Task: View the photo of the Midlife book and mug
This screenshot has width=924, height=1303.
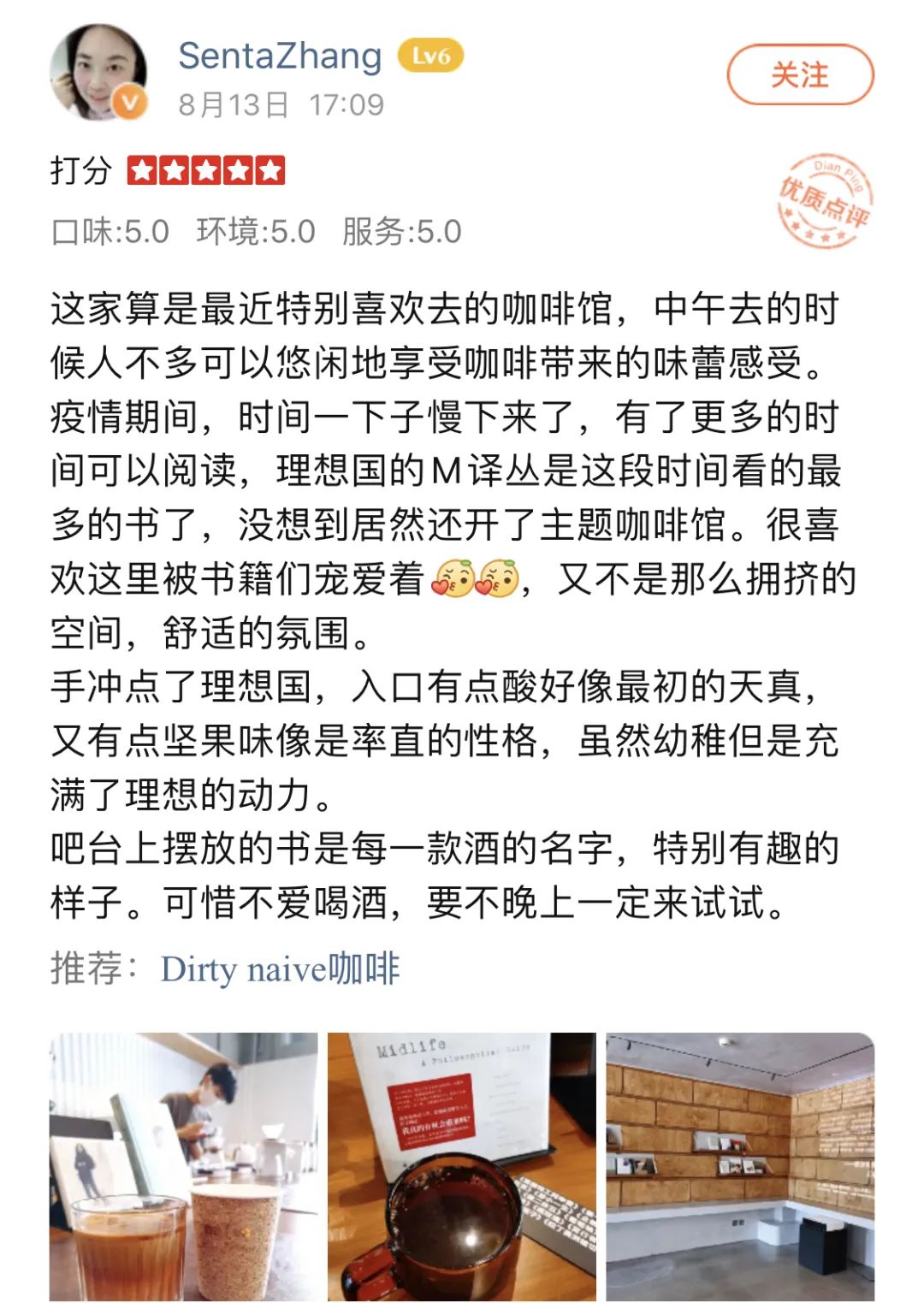Action: click(462, 1167)
